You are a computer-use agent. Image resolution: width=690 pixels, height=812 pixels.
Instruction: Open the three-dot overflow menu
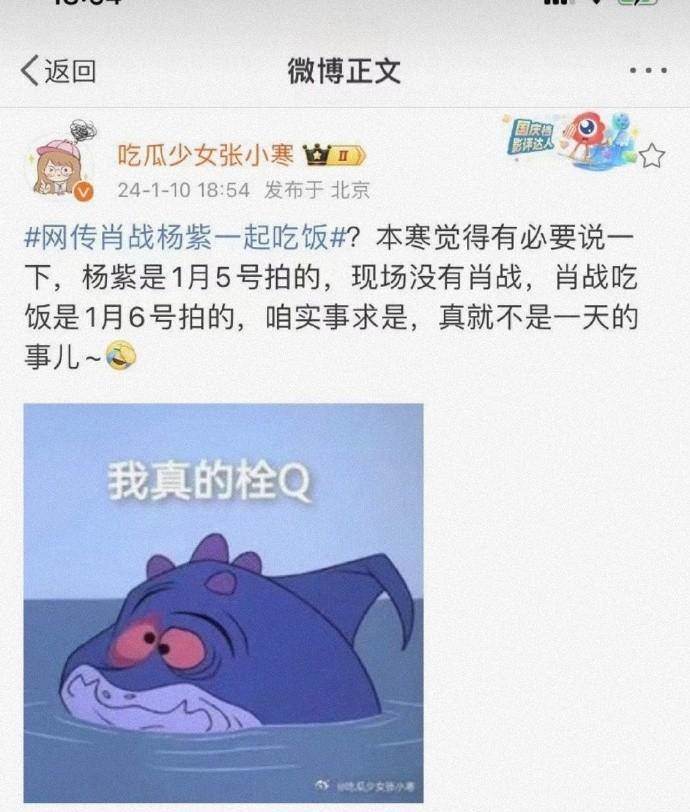(x=648, y=71)
